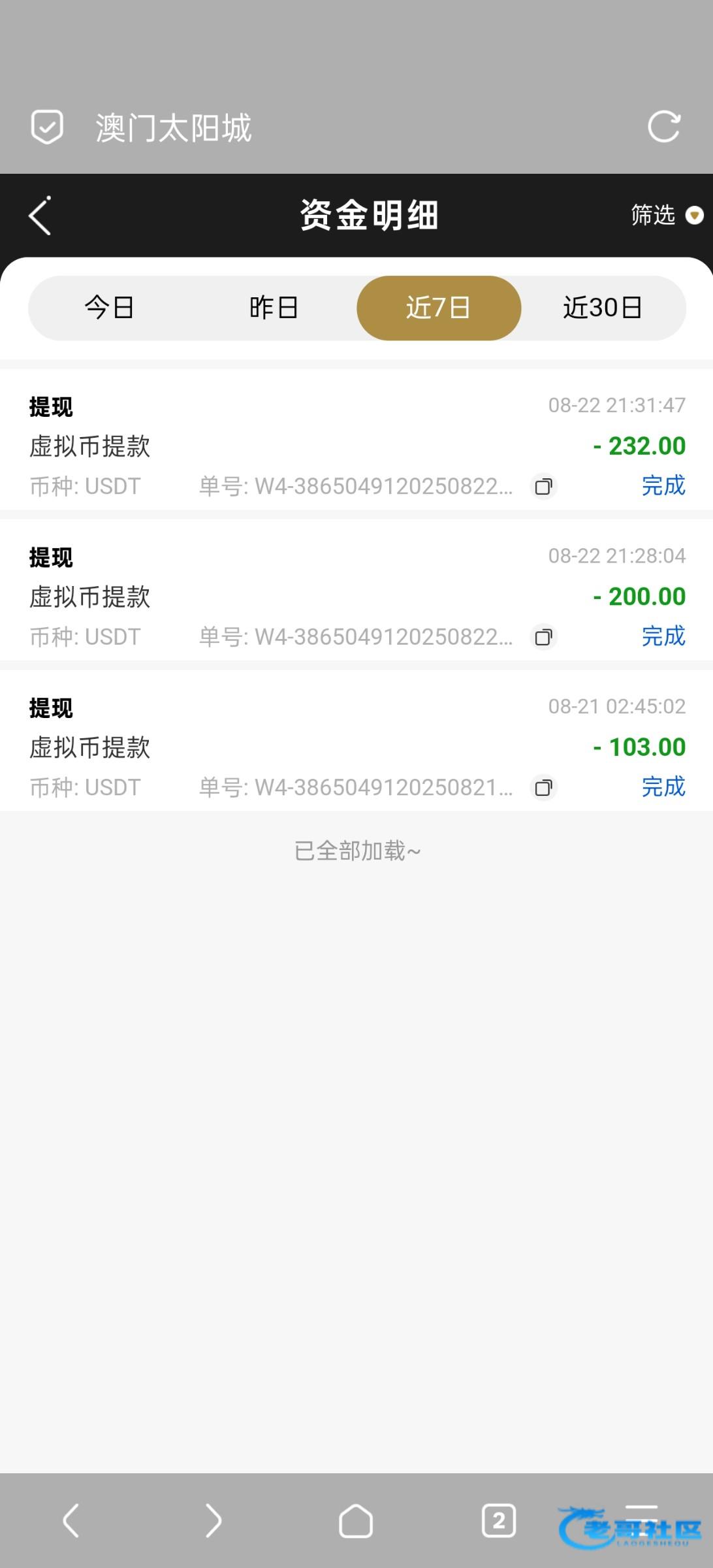Switch to the 昨日 tab
This screenshot has width=713, height=1568.
click(x=274, y=308)
